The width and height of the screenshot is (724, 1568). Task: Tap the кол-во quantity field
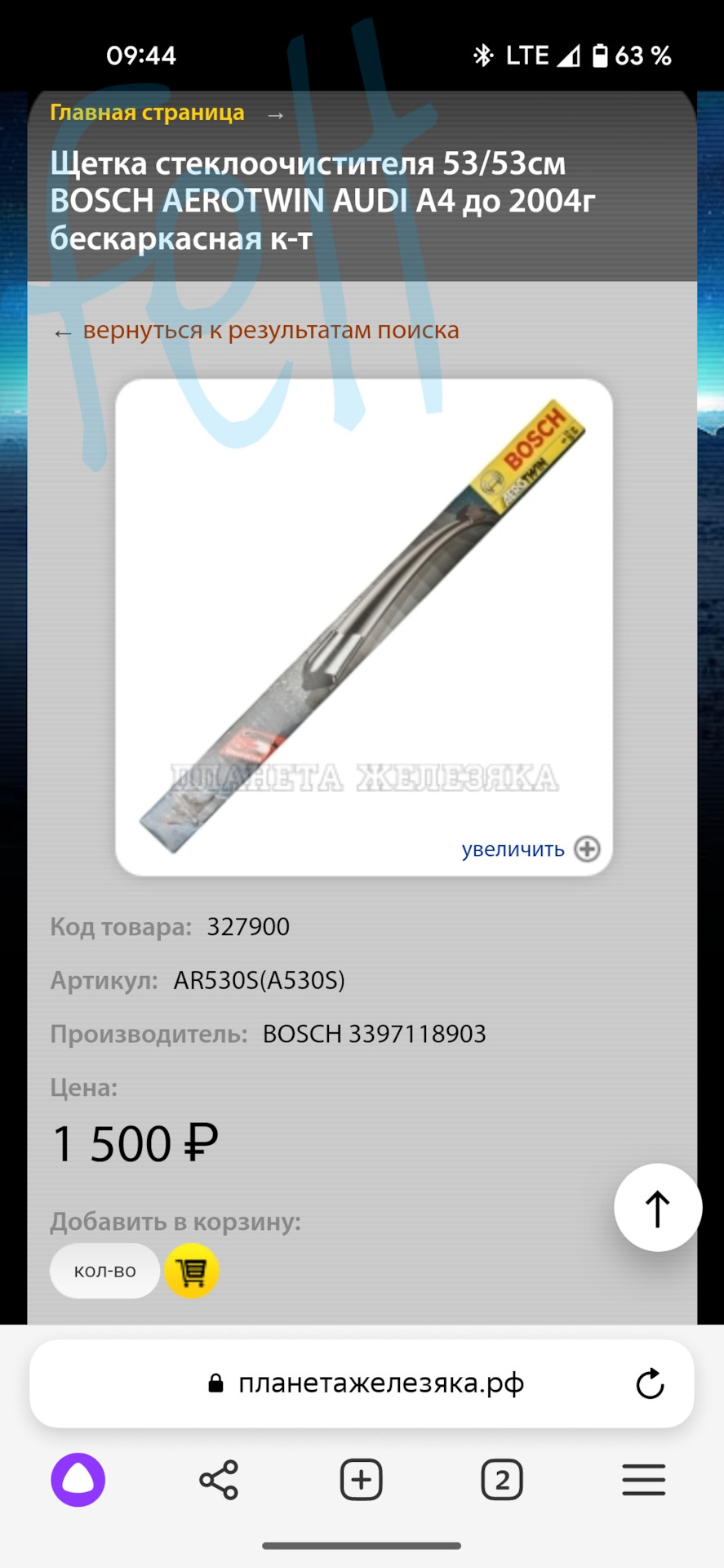pos(105,1271)
